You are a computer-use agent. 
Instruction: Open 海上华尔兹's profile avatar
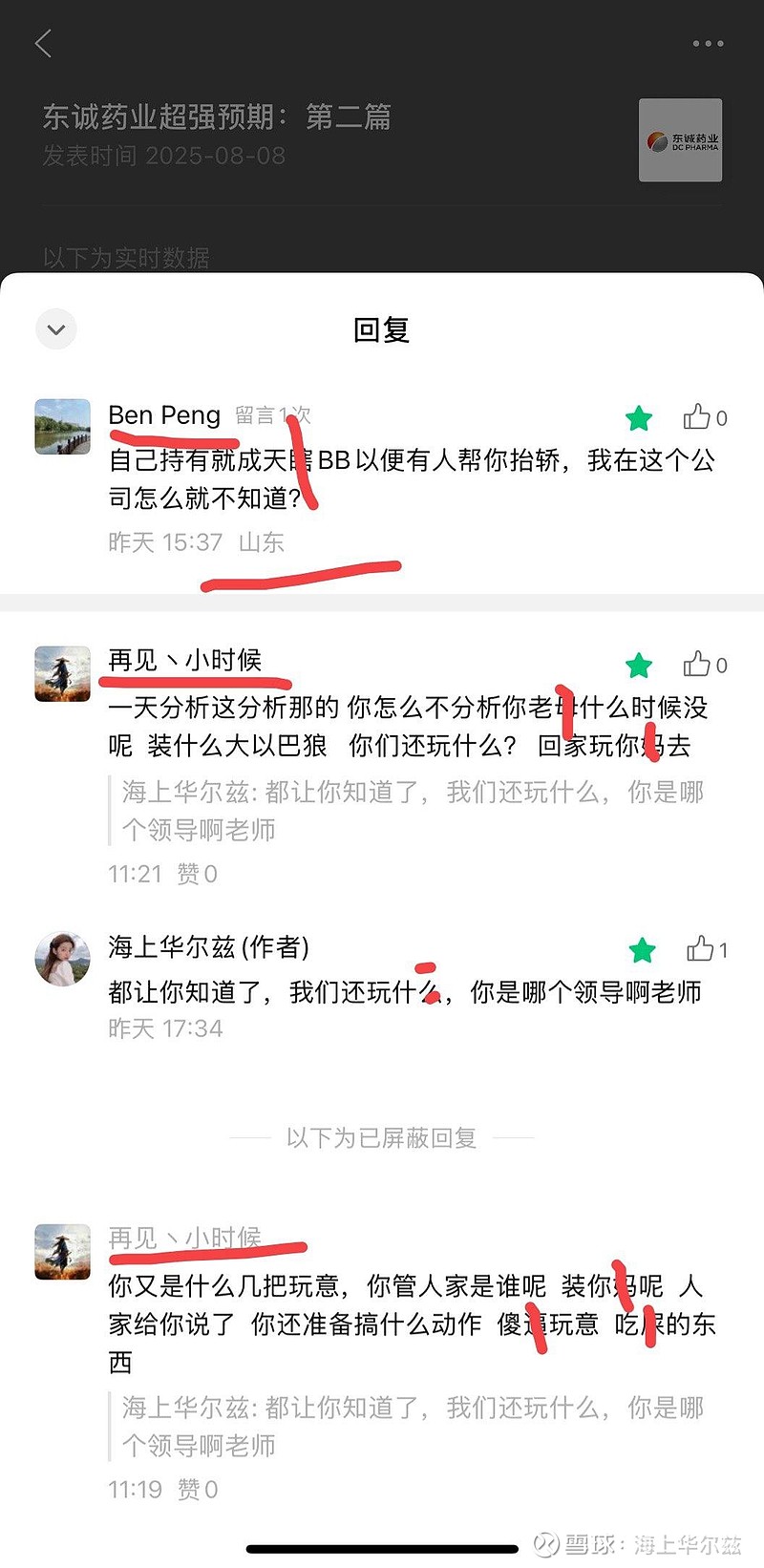tap(63, 959)
